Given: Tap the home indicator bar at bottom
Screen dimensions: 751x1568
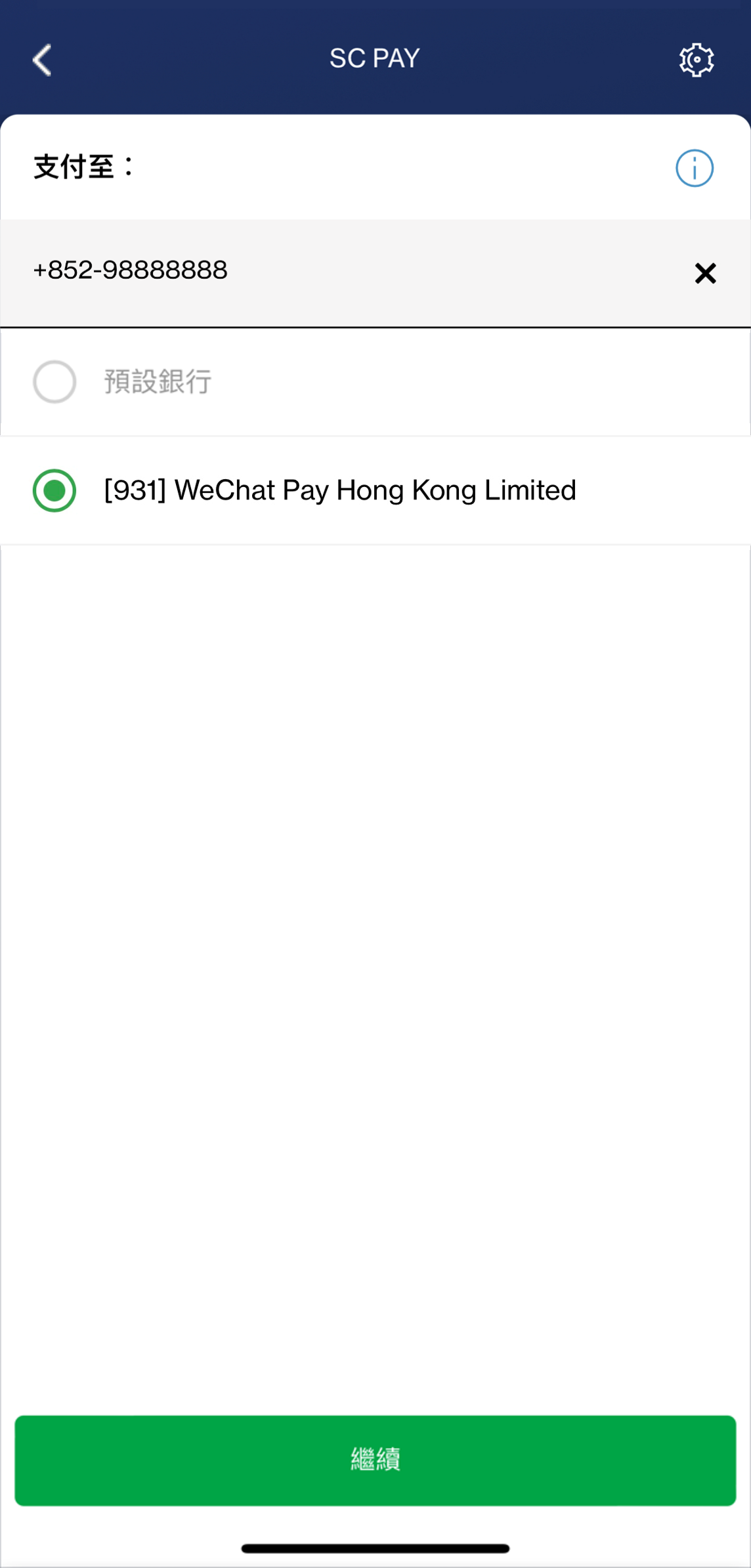Looking at the screenshot, I should [375, 1548].
